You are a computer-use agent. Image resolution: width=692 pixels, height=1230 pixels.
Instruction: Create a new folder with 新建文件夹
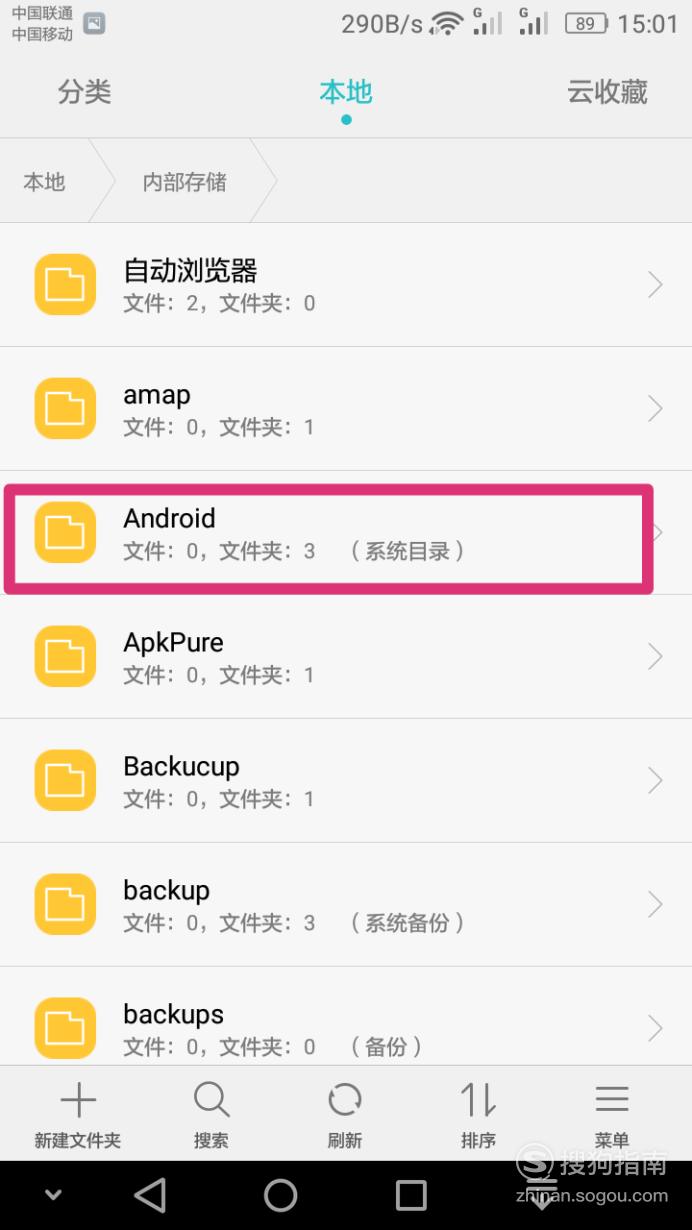pyautogui.click(x=77, y=1115)
